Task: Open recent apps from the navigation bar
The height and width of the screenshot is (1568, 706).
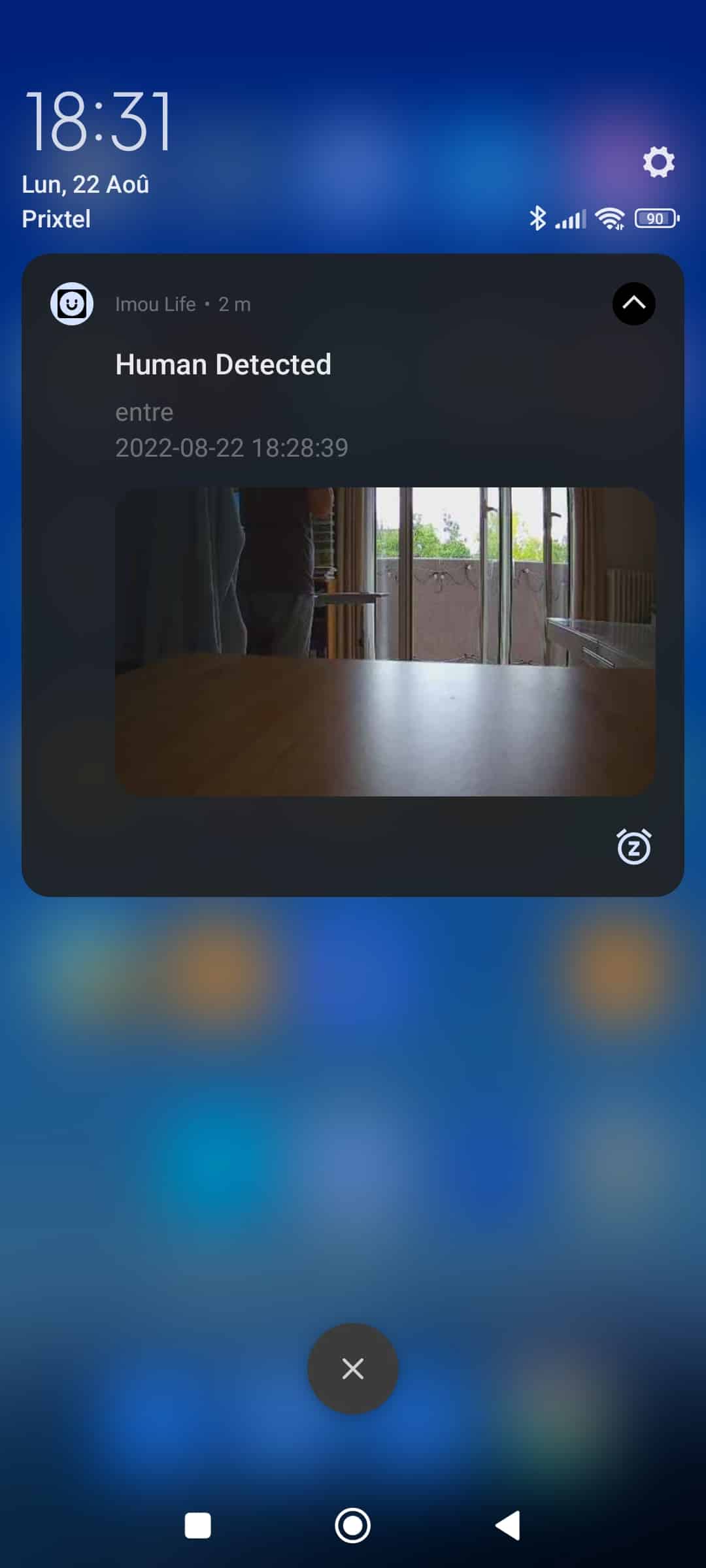Action: (x=197, y=1526)
